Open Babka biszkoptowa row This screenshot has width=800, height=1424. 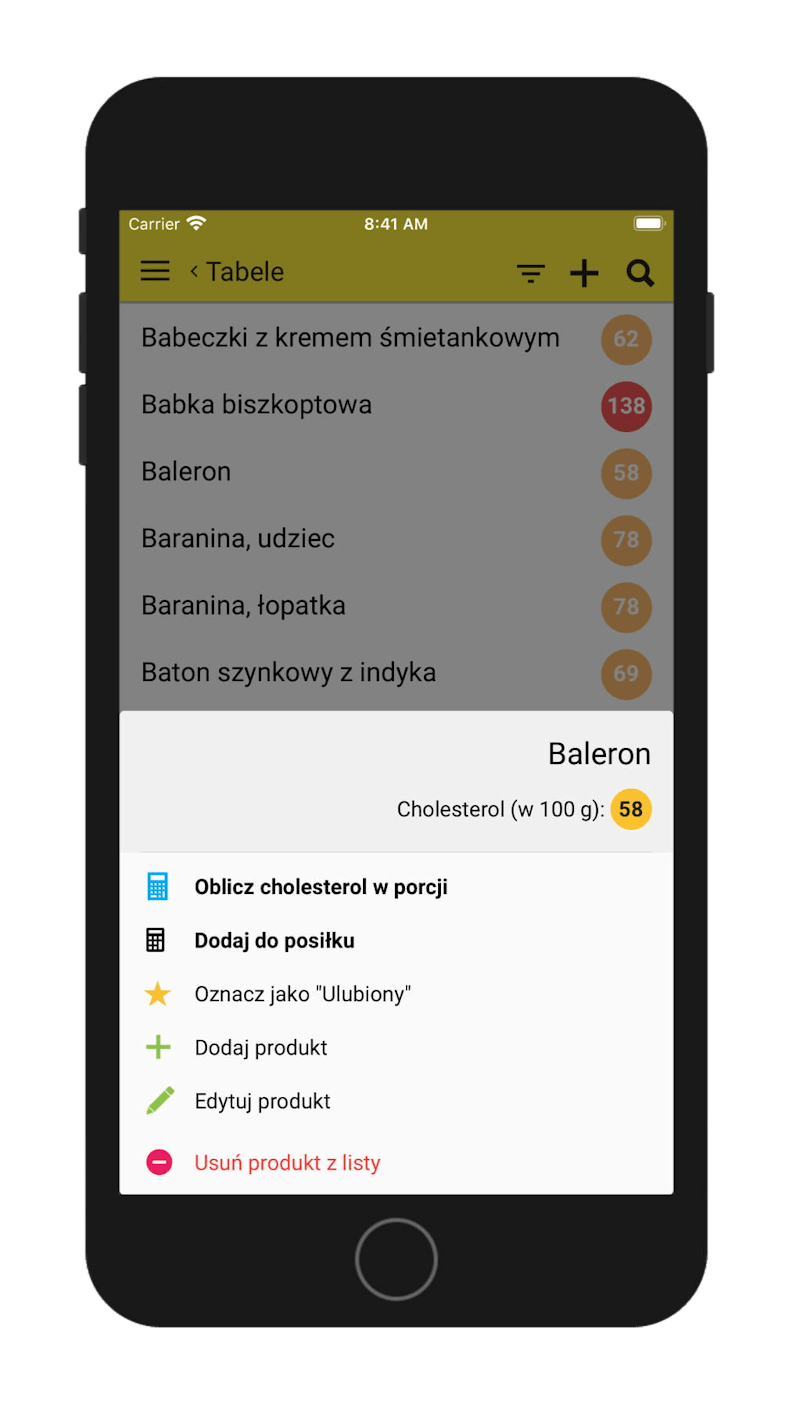click(396, 405)
